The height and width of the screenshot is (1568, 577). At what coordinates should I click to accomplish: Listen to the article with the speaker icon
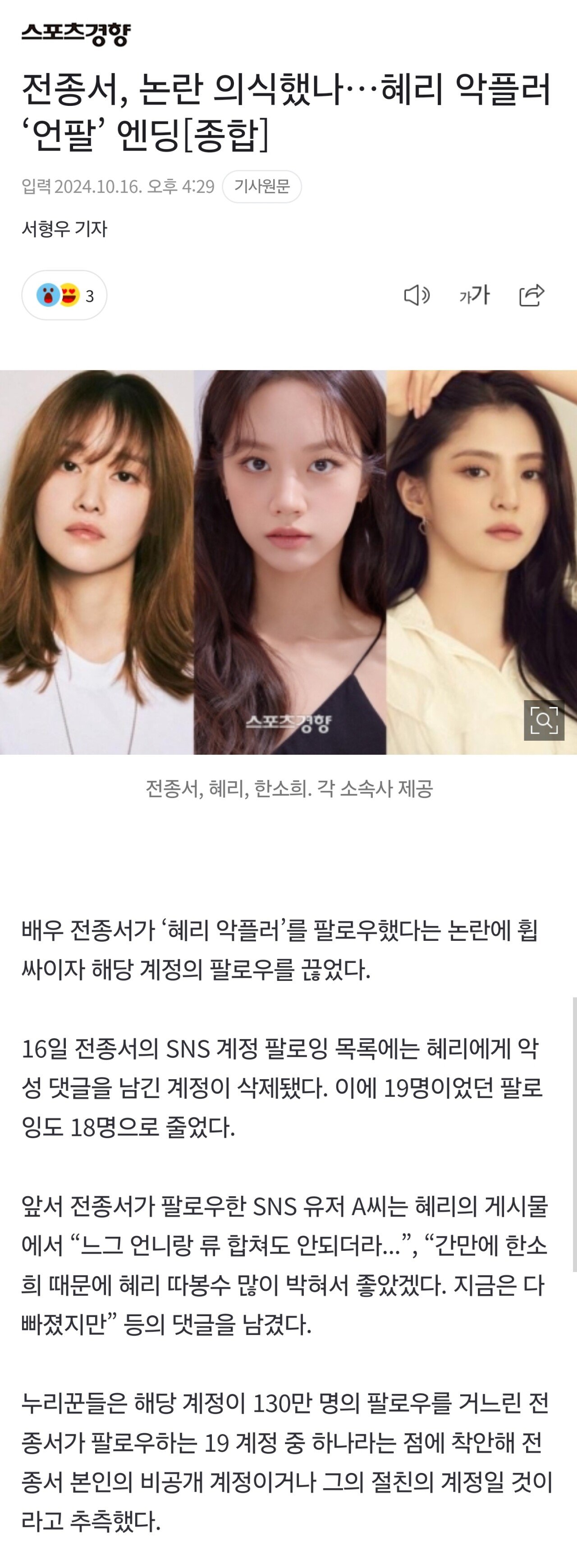417,295
